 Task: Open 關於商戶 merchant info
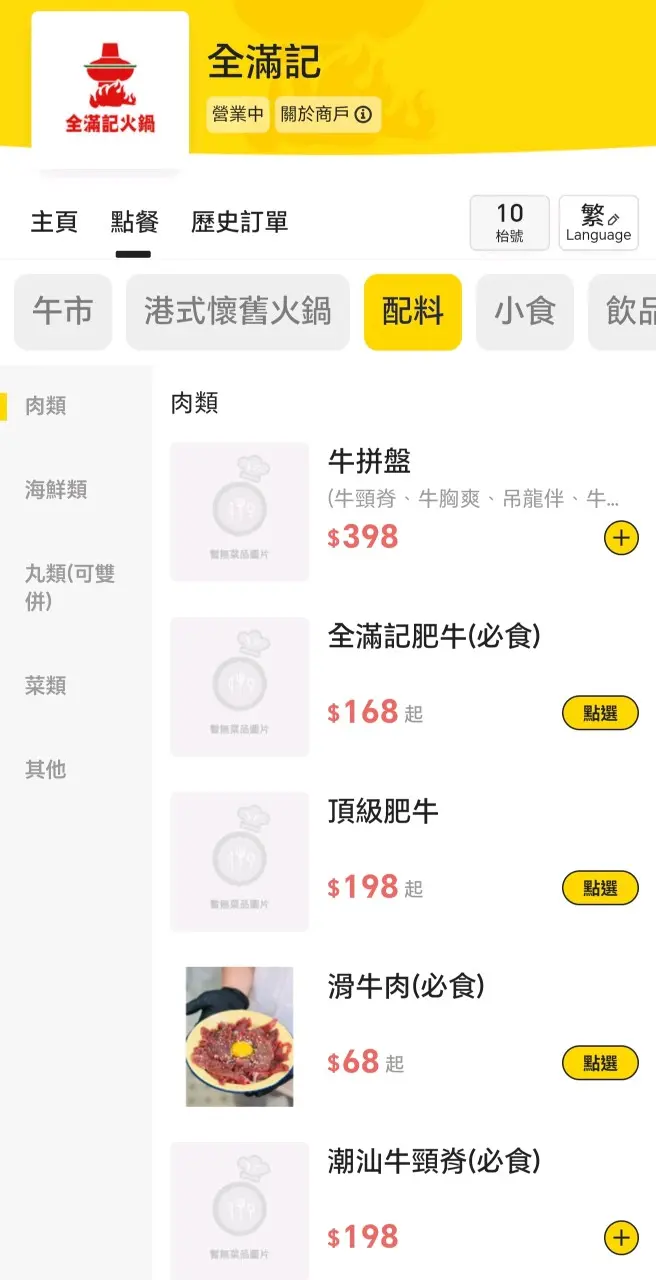(x=326, y=114)
